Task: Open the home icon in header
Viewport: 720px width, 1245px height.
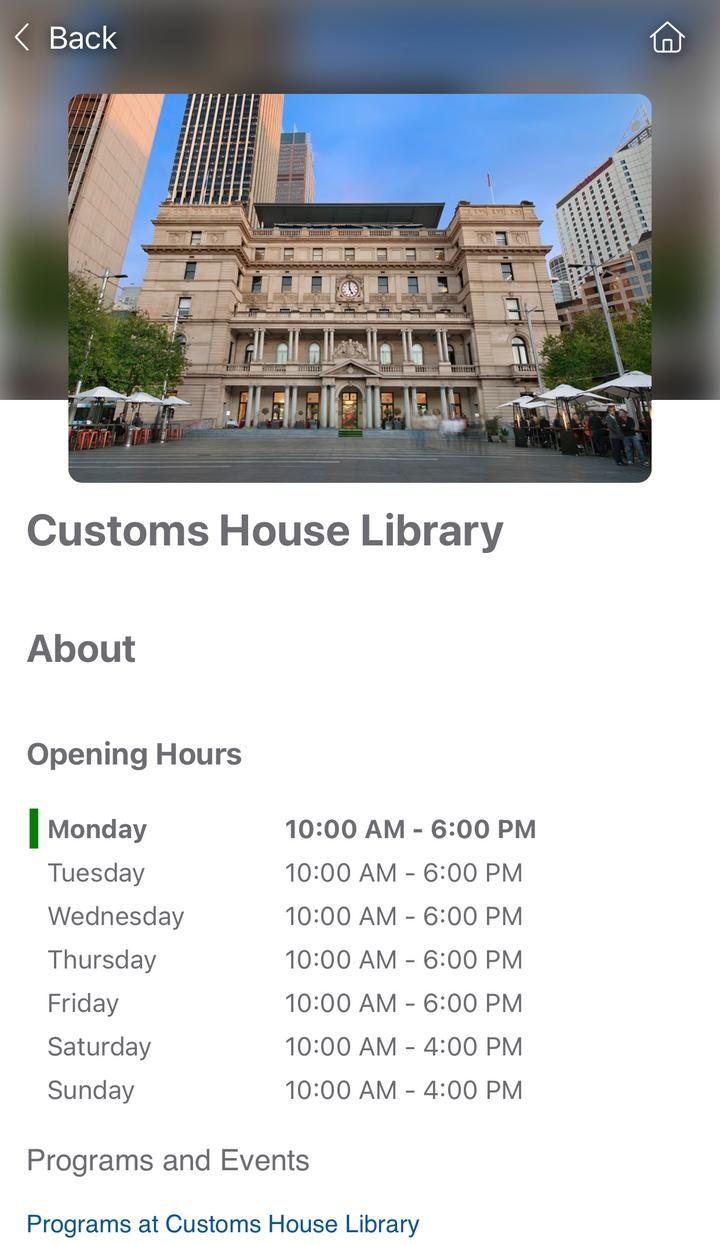Action: [x=667, y=38]
